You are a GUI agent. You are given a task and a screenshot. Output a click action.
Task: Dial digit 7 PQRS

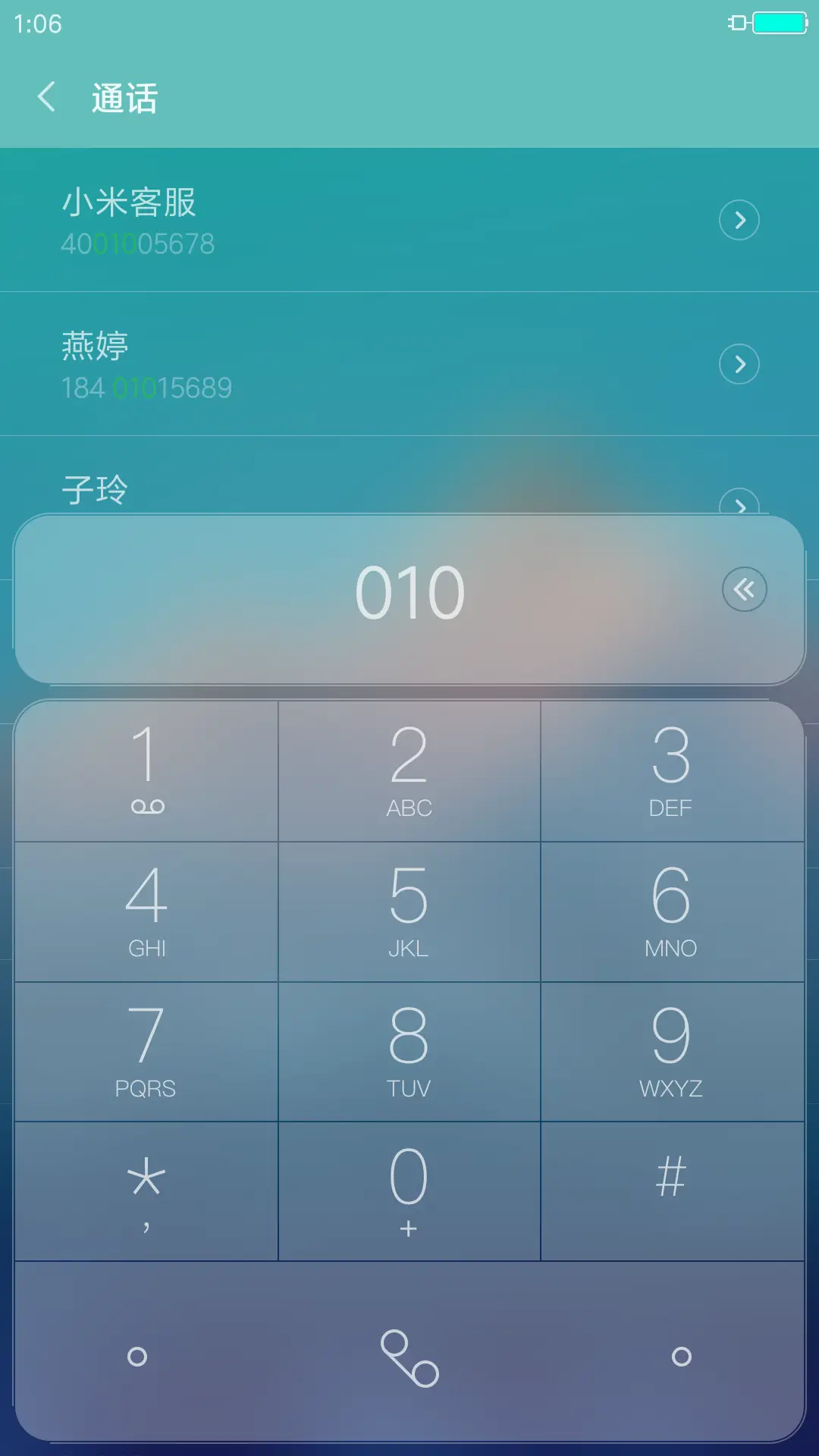click(x=146, y=1051)
